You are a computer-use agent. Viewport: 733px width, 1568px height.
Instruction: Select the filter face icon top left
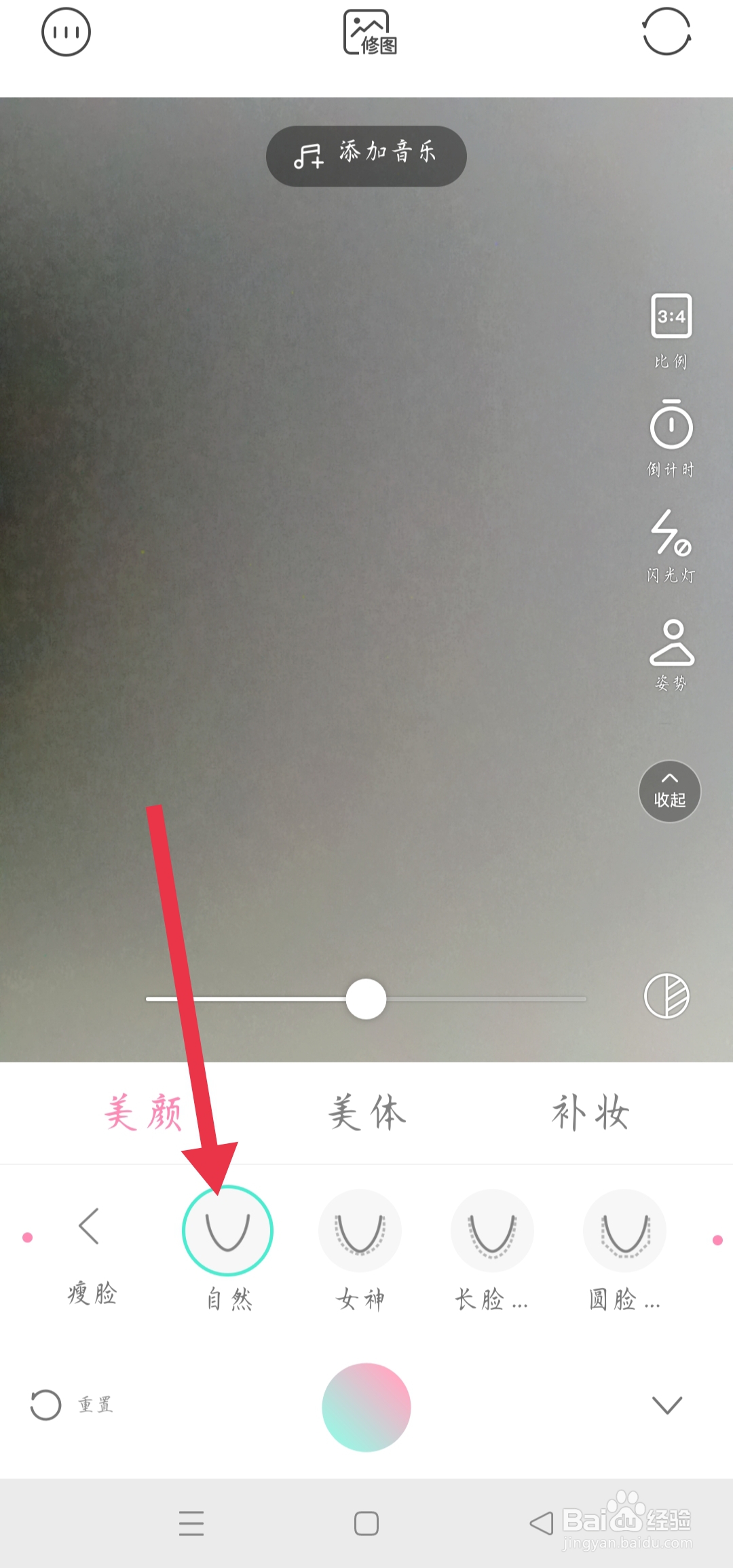point(66,31)
